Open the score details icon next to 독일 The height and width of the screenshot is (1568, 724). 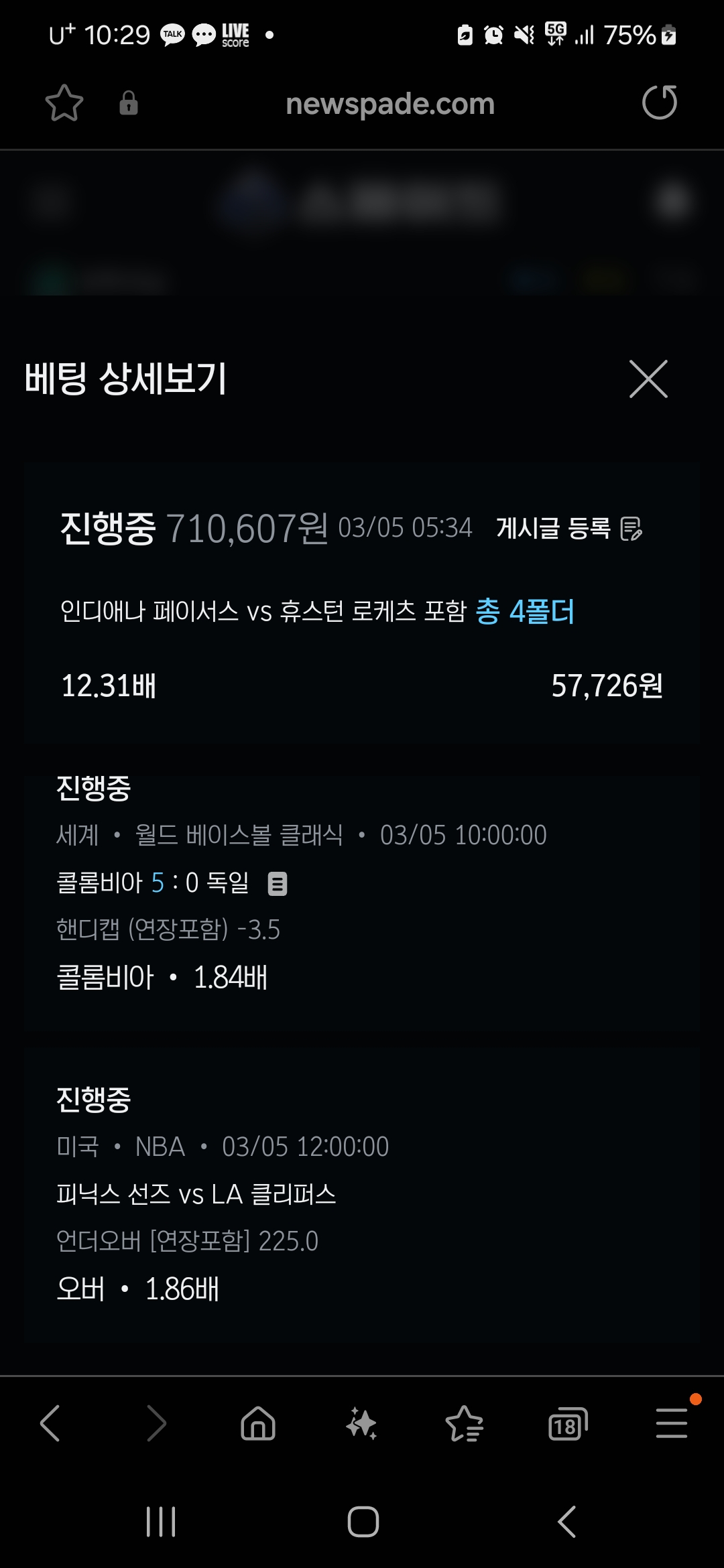tap(278, 884)
